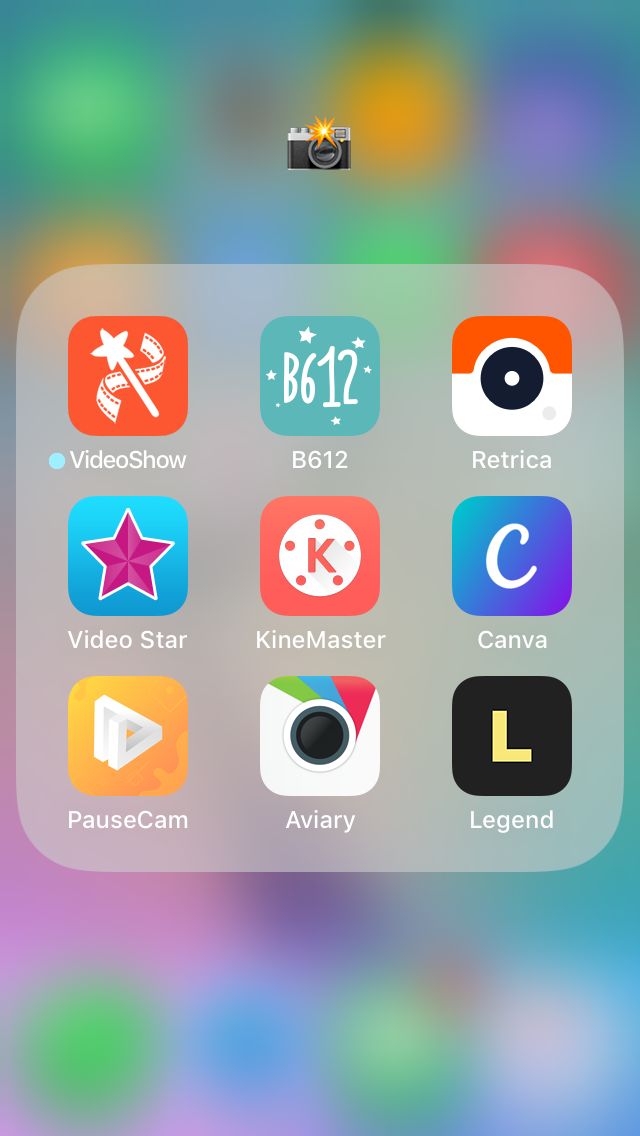640x1136 pixels.
Task: Open the VideoShow app
Action: [128, 376]
